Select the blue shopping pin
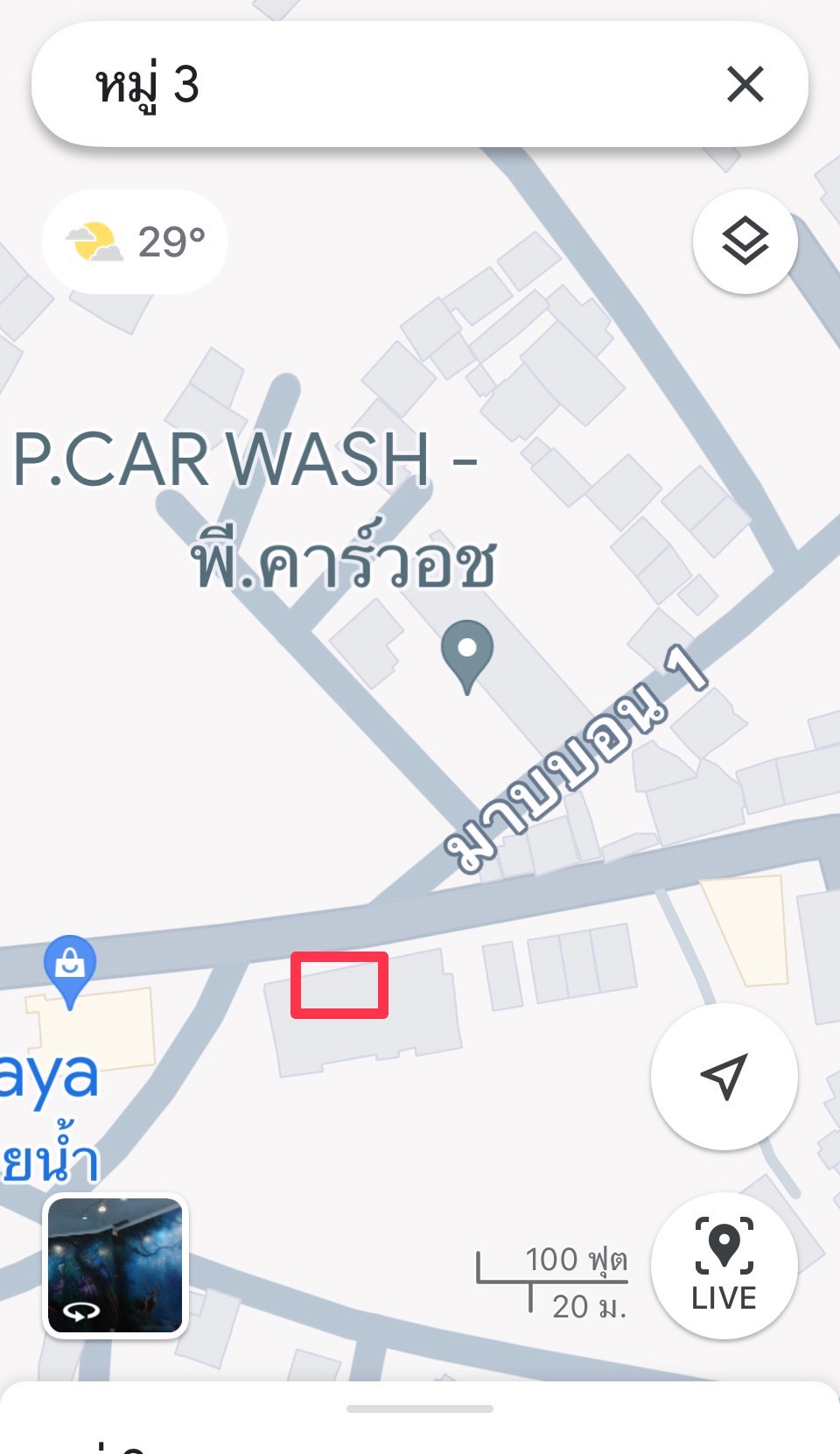Screen dimensions: 840x1454 70,971
